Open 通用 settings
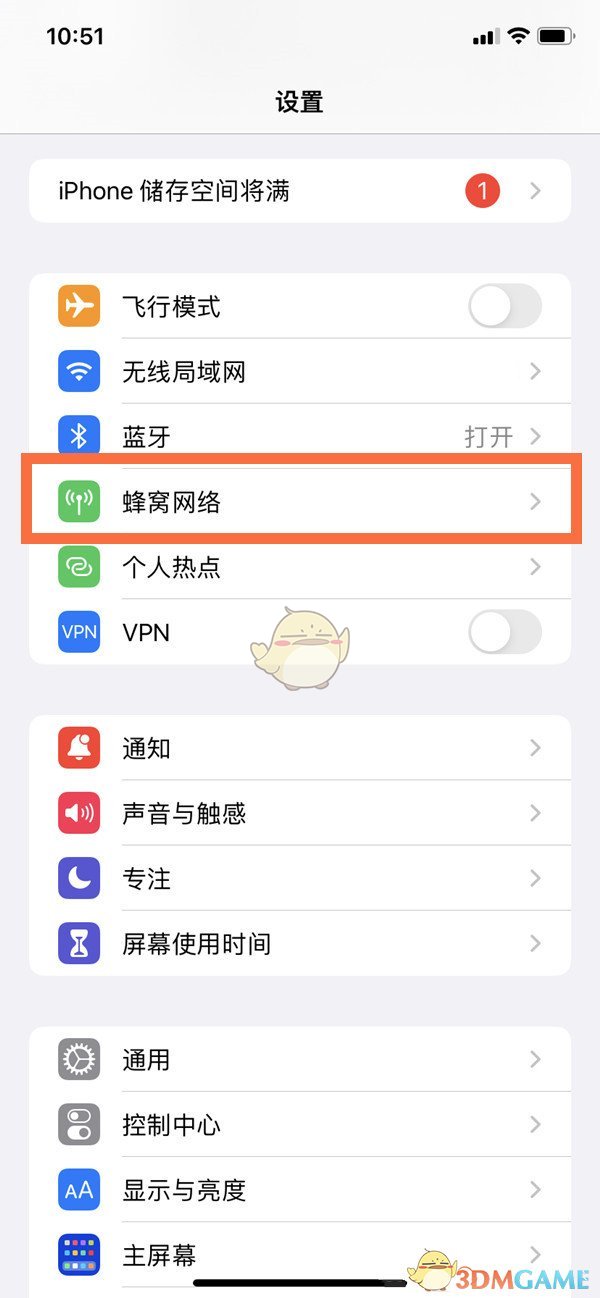 (x=300, y=1059)
